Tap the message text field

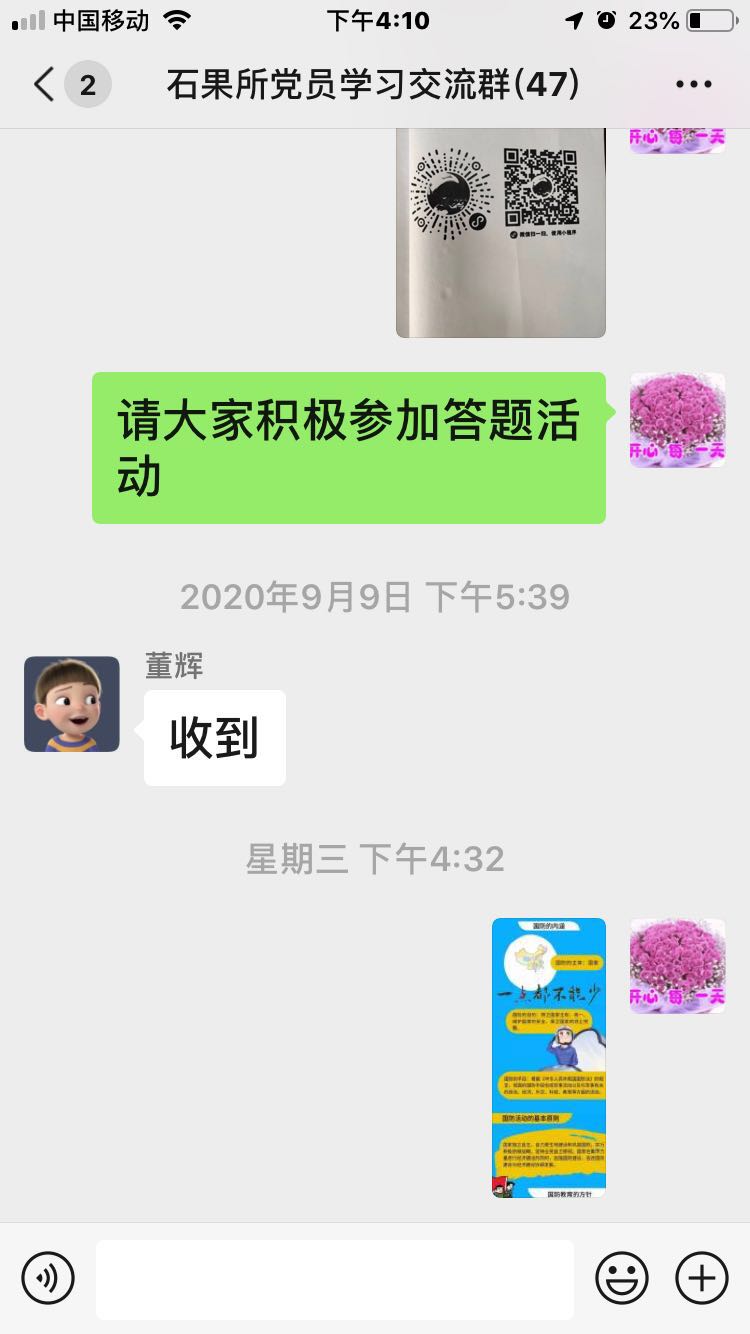tap(335, 1278)
